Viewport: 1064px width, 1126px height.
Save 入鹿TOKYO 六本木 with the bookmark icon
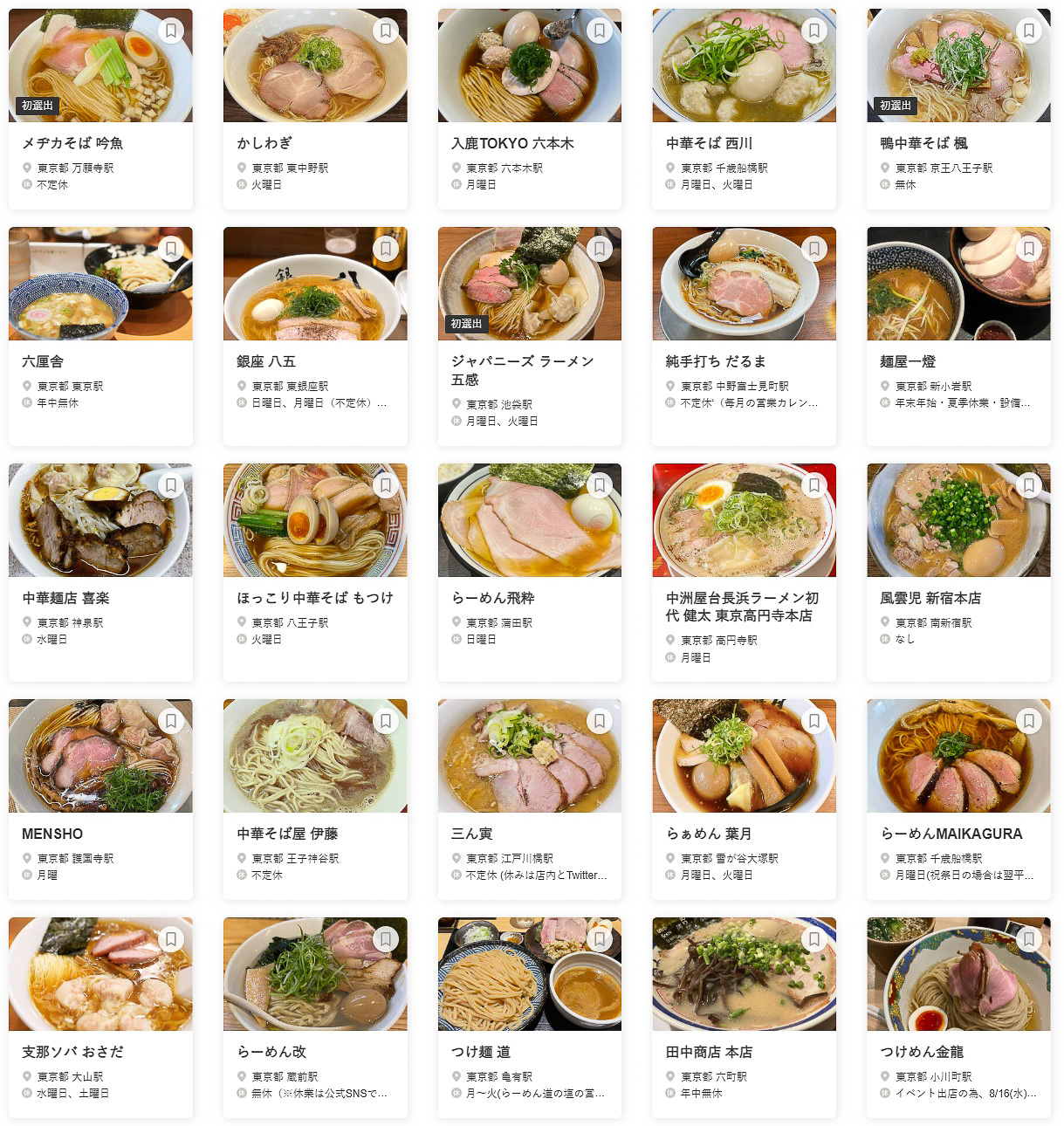coord(600,30)
